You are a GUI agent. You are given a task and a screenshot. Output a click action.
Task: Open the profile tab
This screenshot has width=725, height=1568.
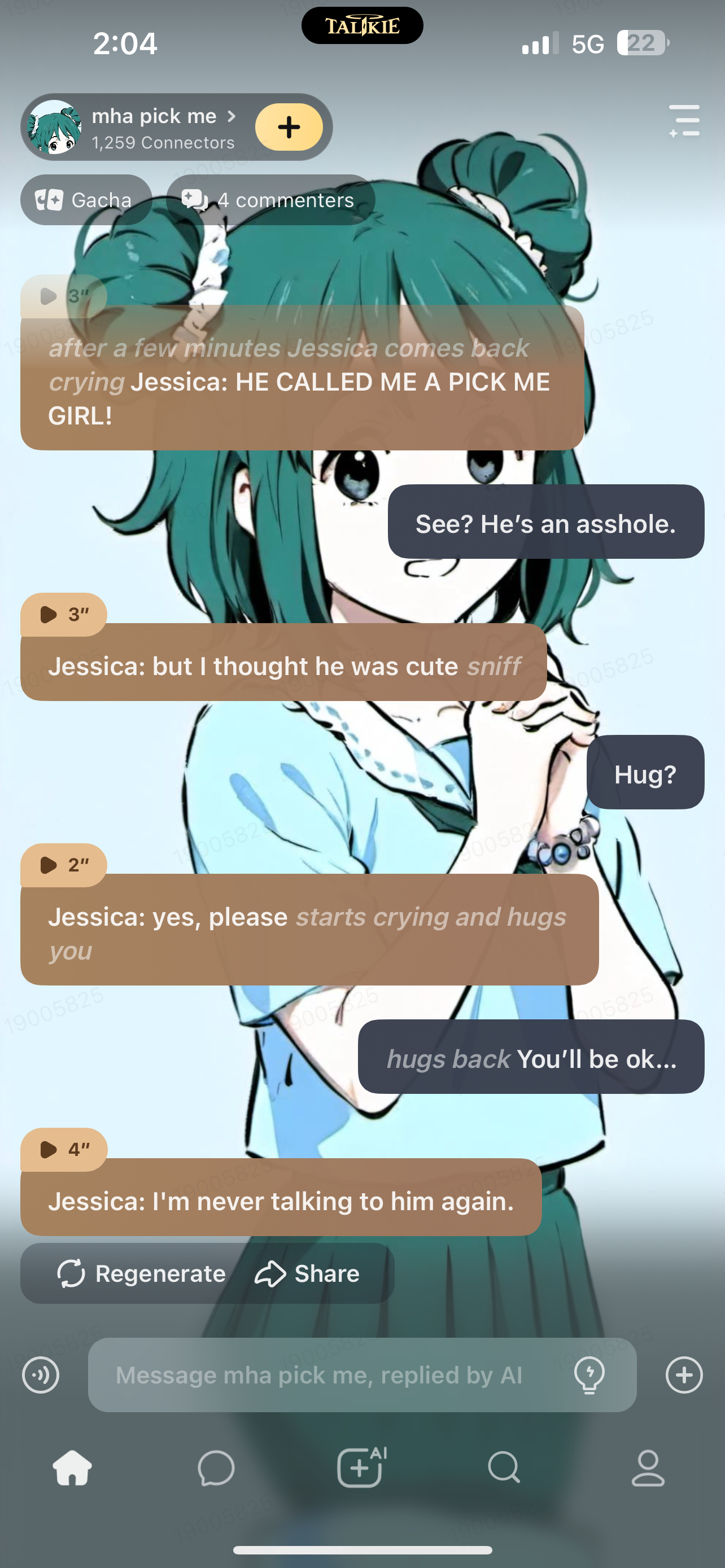point(648,1468)
